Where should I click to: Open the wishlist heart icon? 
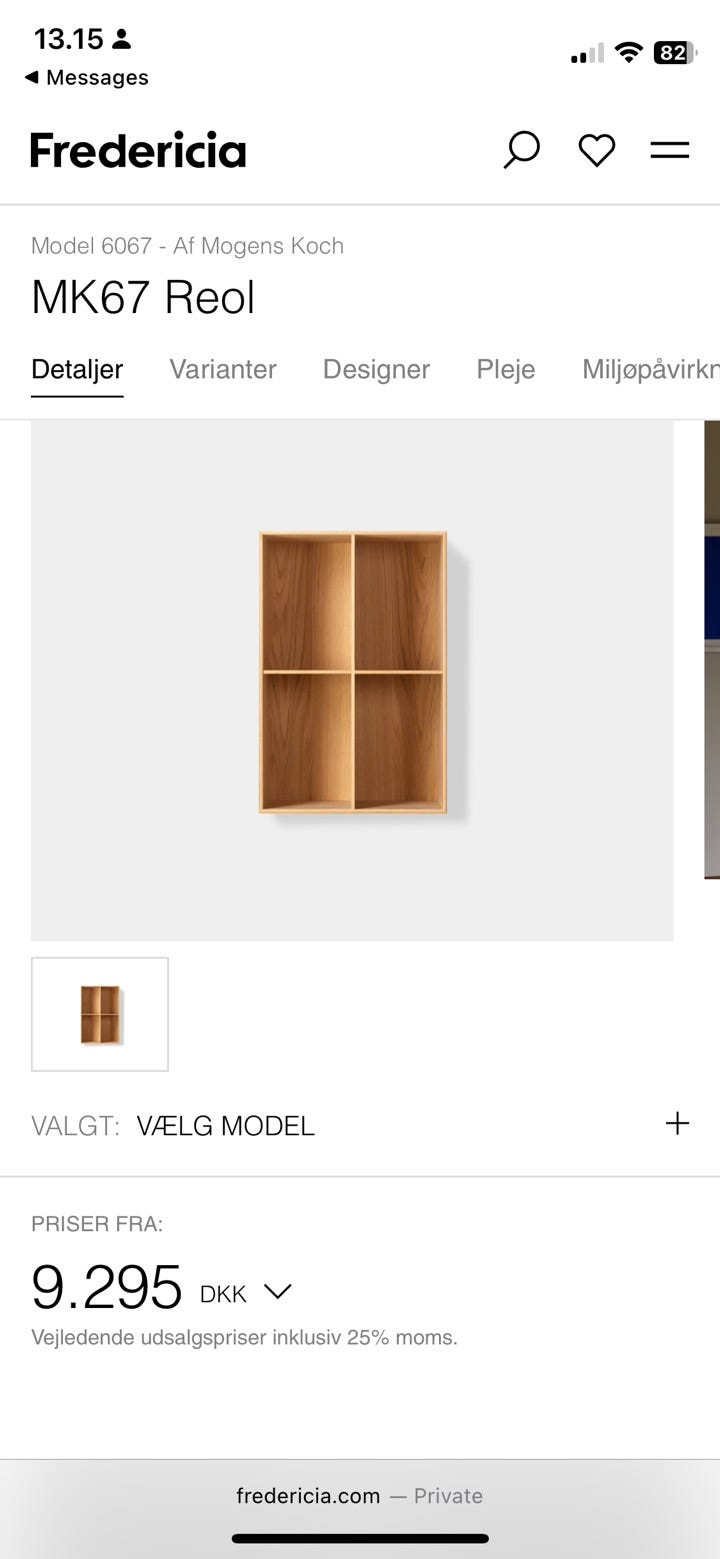(x=597, y=149)
